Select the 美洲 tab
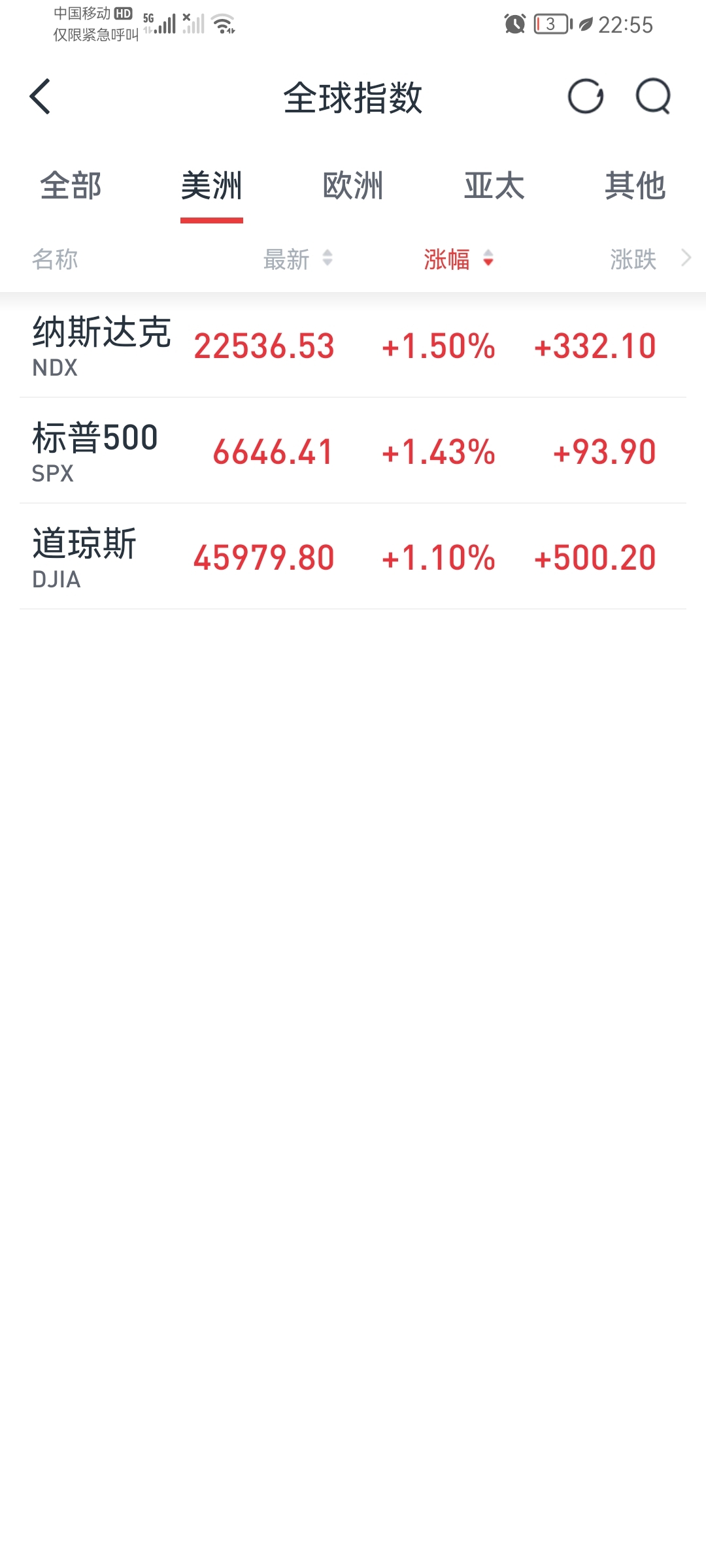 212,186
